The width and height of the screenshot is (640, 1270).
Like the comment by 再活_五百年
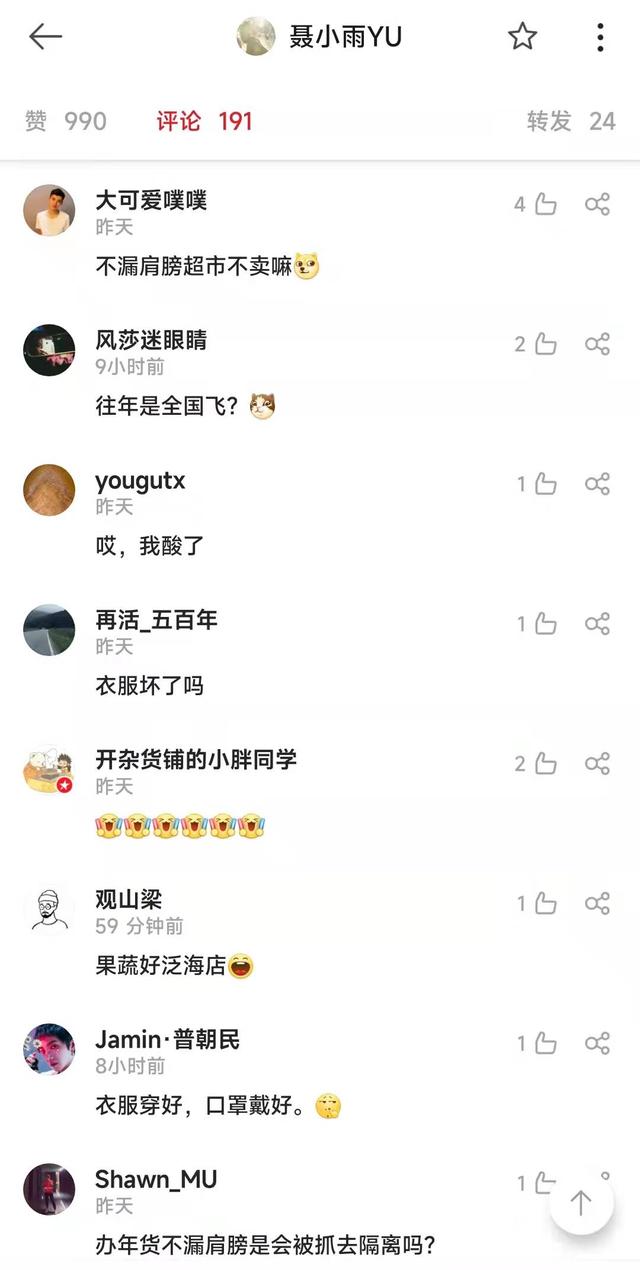pyautogui.click(x=545, y=624)
